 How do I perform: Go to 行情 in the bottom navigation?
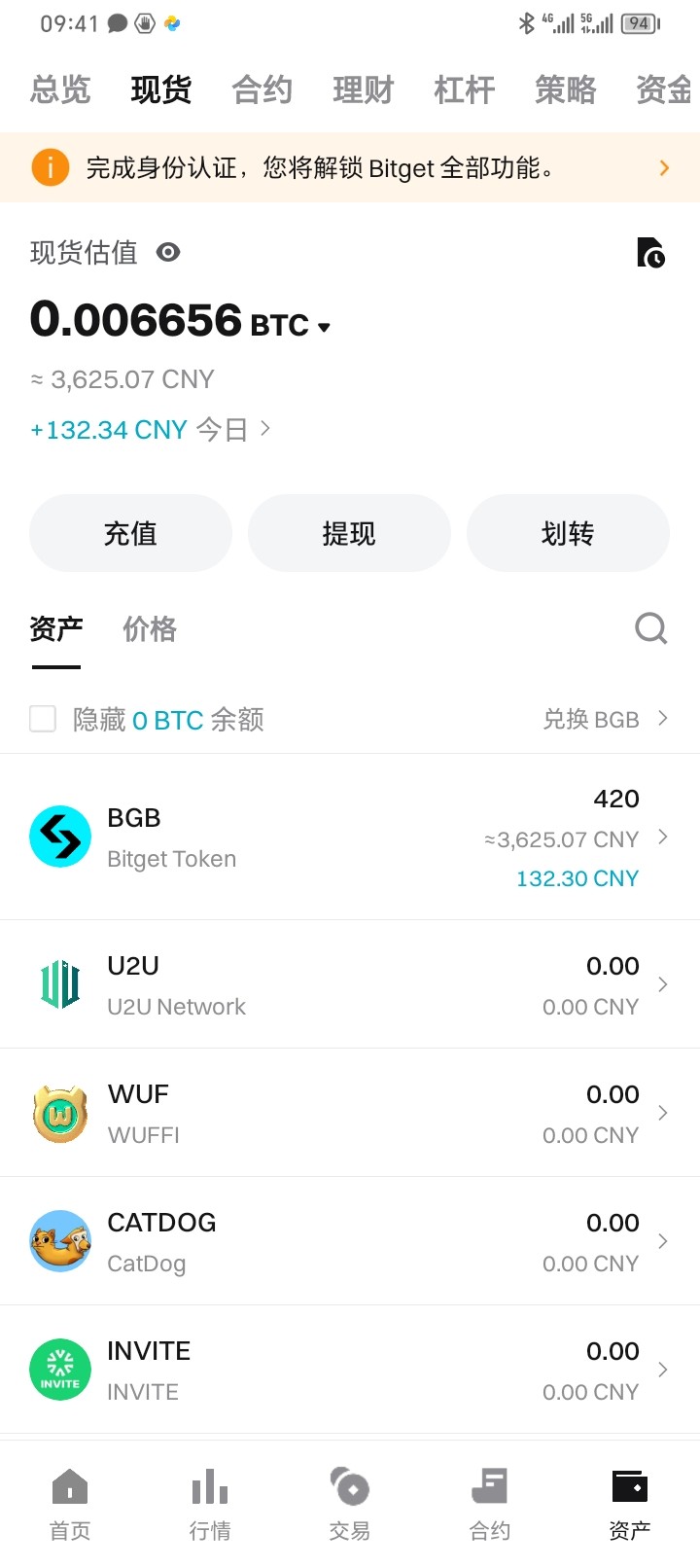tap(210, 1503)
